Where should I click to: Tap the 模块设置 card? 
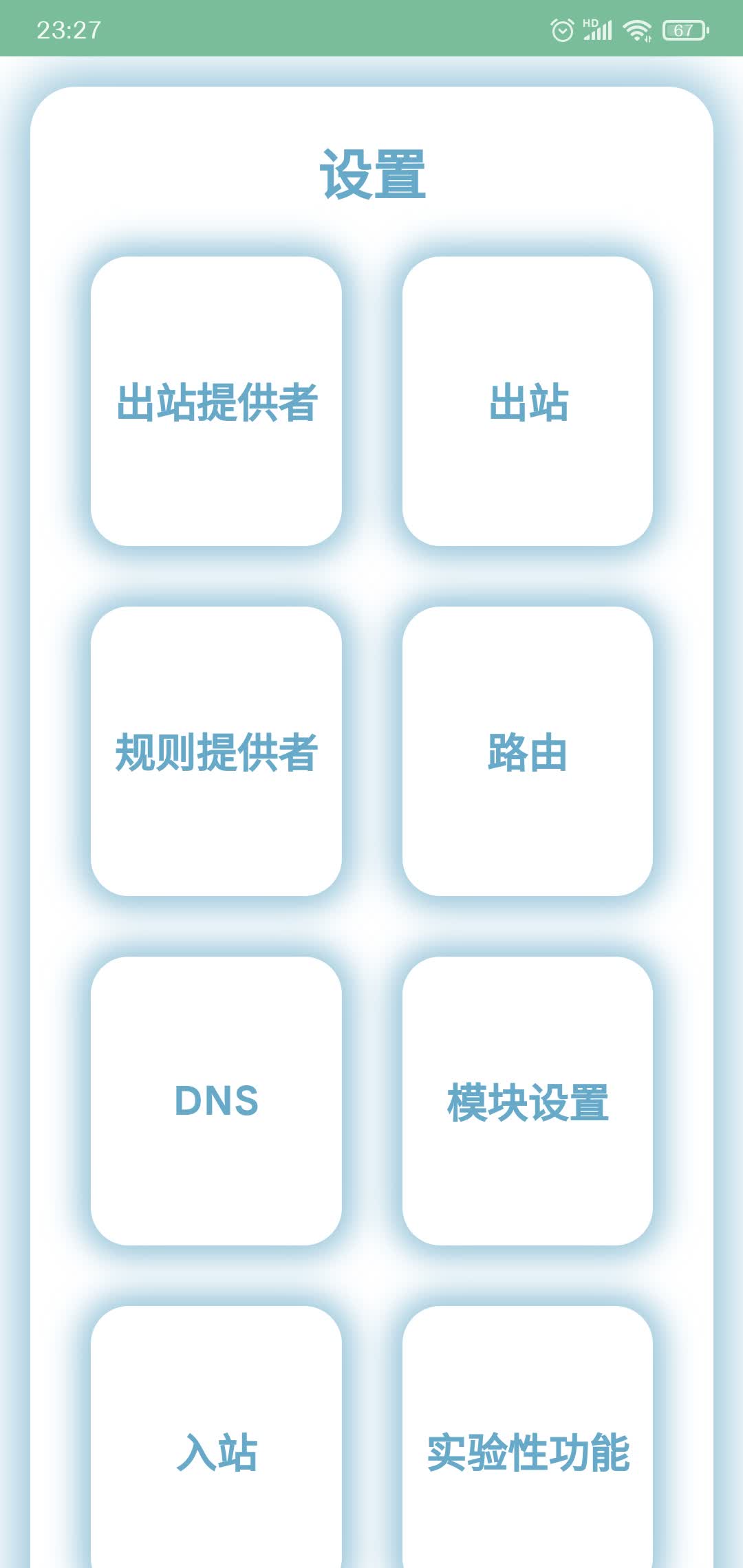click(x=528, y=1101)
